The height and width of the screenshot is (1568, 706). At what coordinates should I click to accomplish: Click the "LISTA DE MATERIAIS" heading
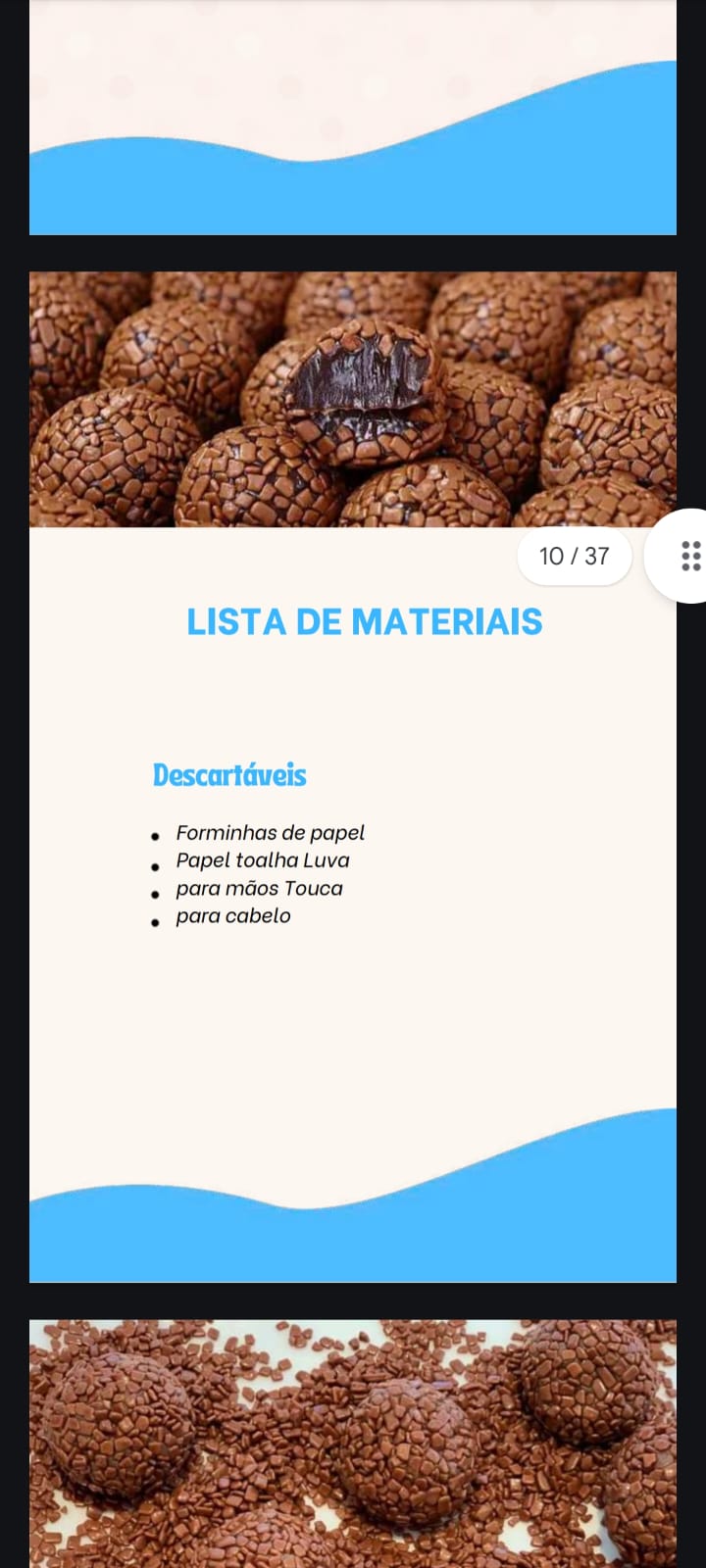click(364, 622)
